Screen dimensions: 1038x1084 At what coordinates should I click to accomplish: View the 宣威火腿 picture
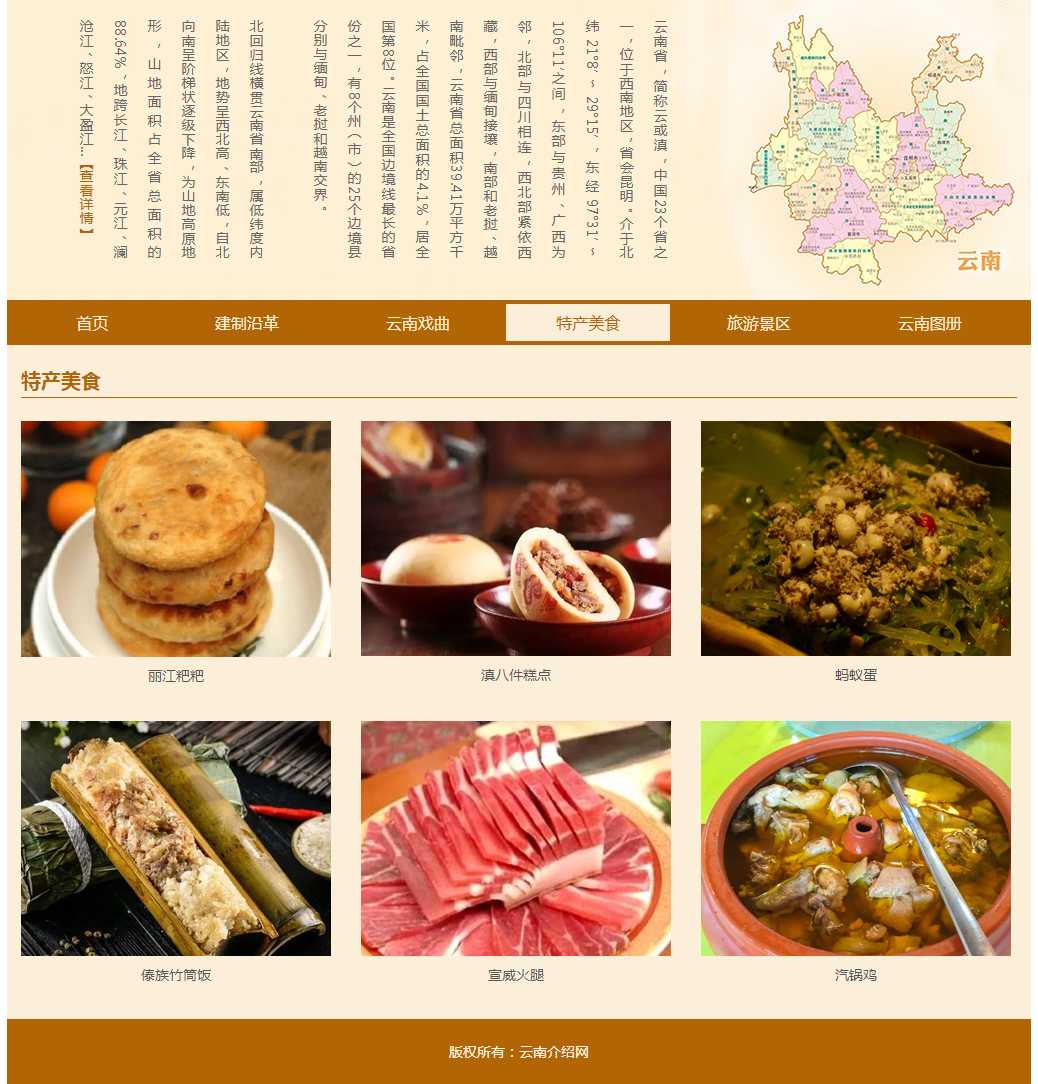click(516, 838)
